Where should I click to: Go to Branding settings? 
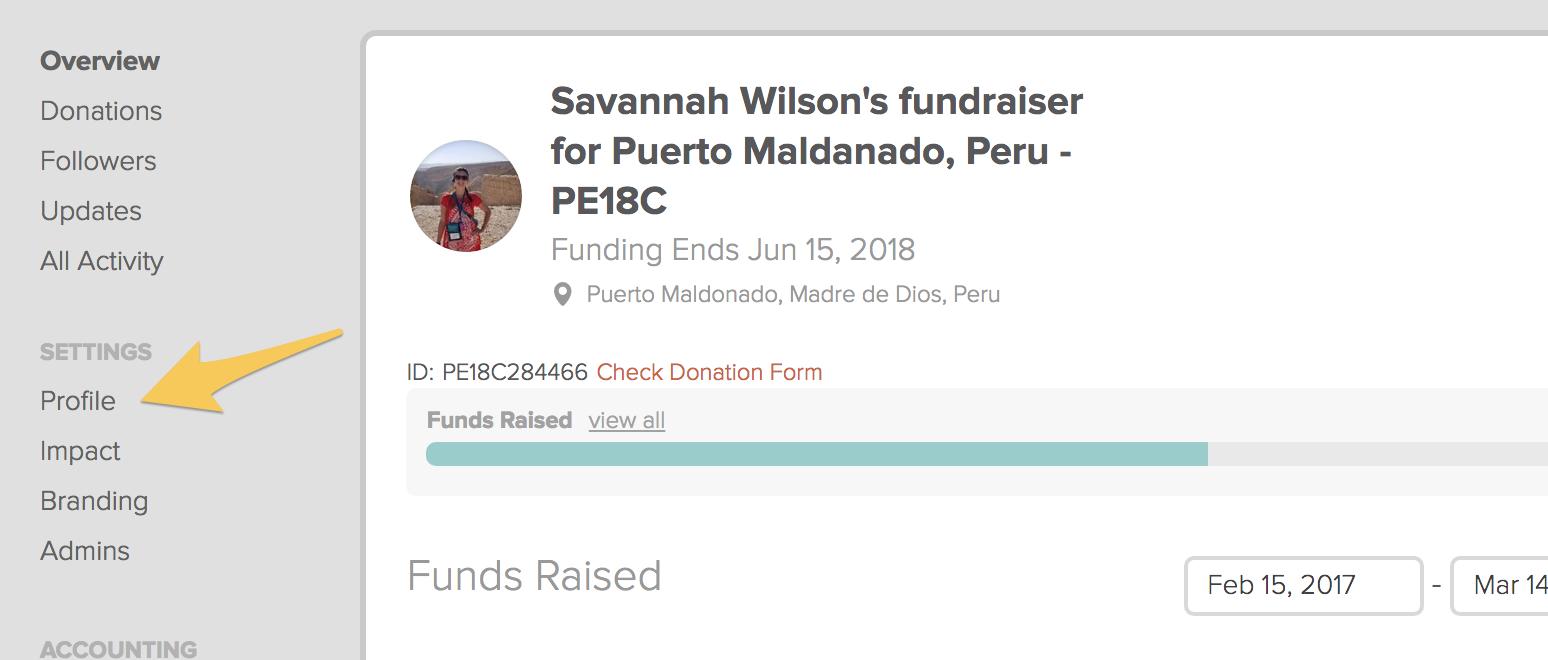(x=94, y=501)
